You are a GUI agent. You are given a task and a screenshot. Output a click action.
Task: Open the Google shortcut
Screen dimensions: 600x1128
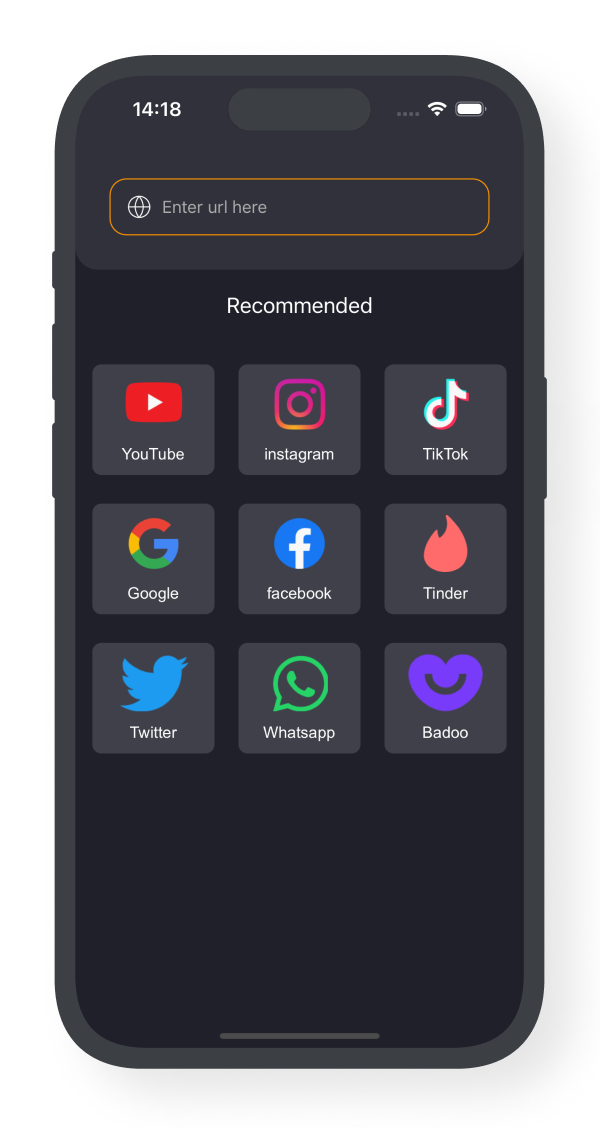pos(153,558)
